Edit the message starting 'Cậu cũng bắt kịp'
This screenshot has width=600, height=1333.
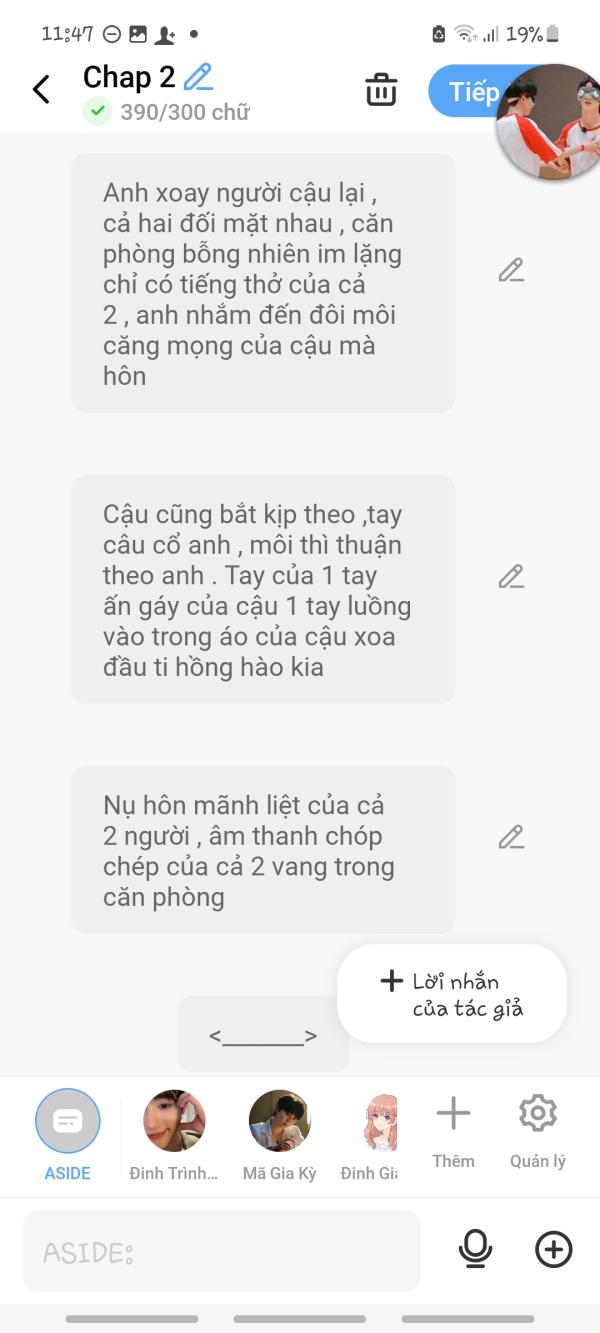click(x=511, y=577)
